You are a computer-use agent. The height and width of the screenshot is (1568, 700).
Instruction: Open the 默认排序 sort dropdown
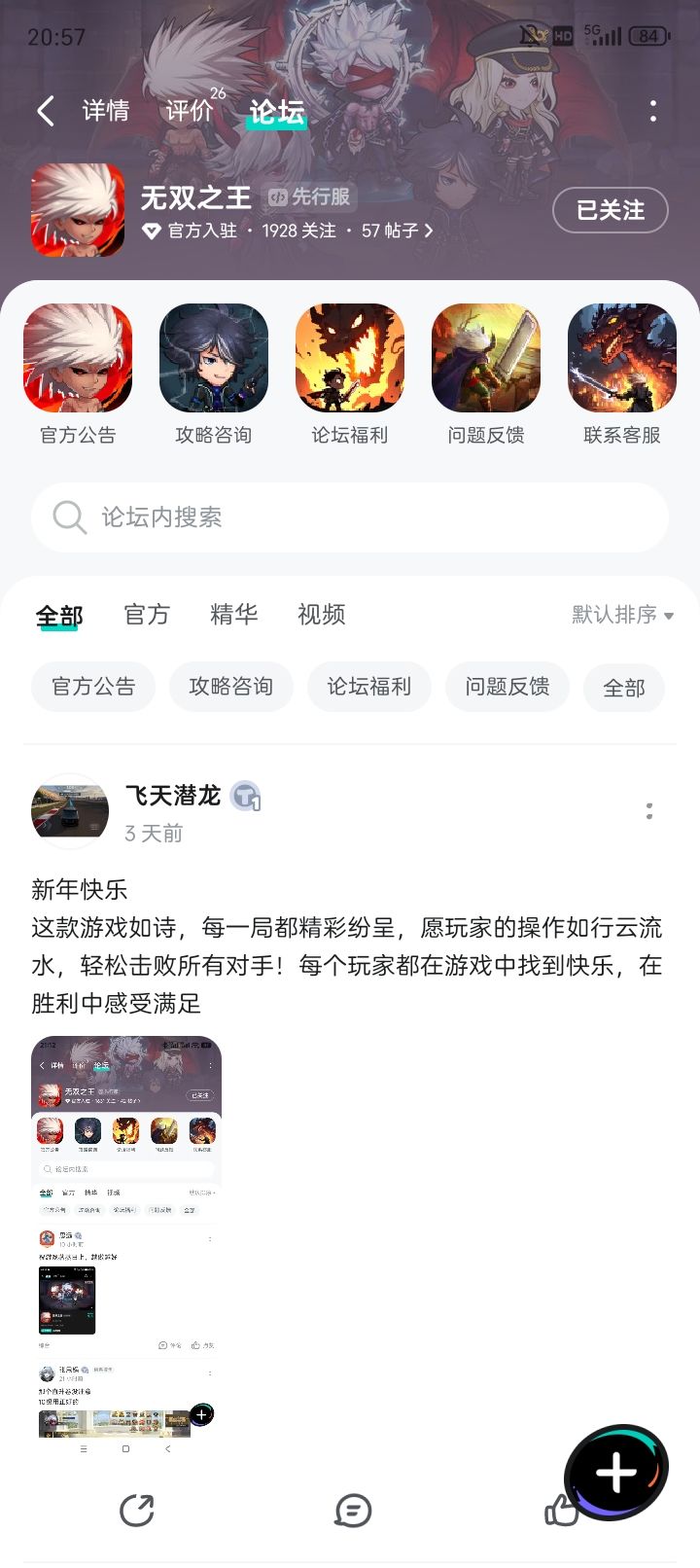click(622, 615)
